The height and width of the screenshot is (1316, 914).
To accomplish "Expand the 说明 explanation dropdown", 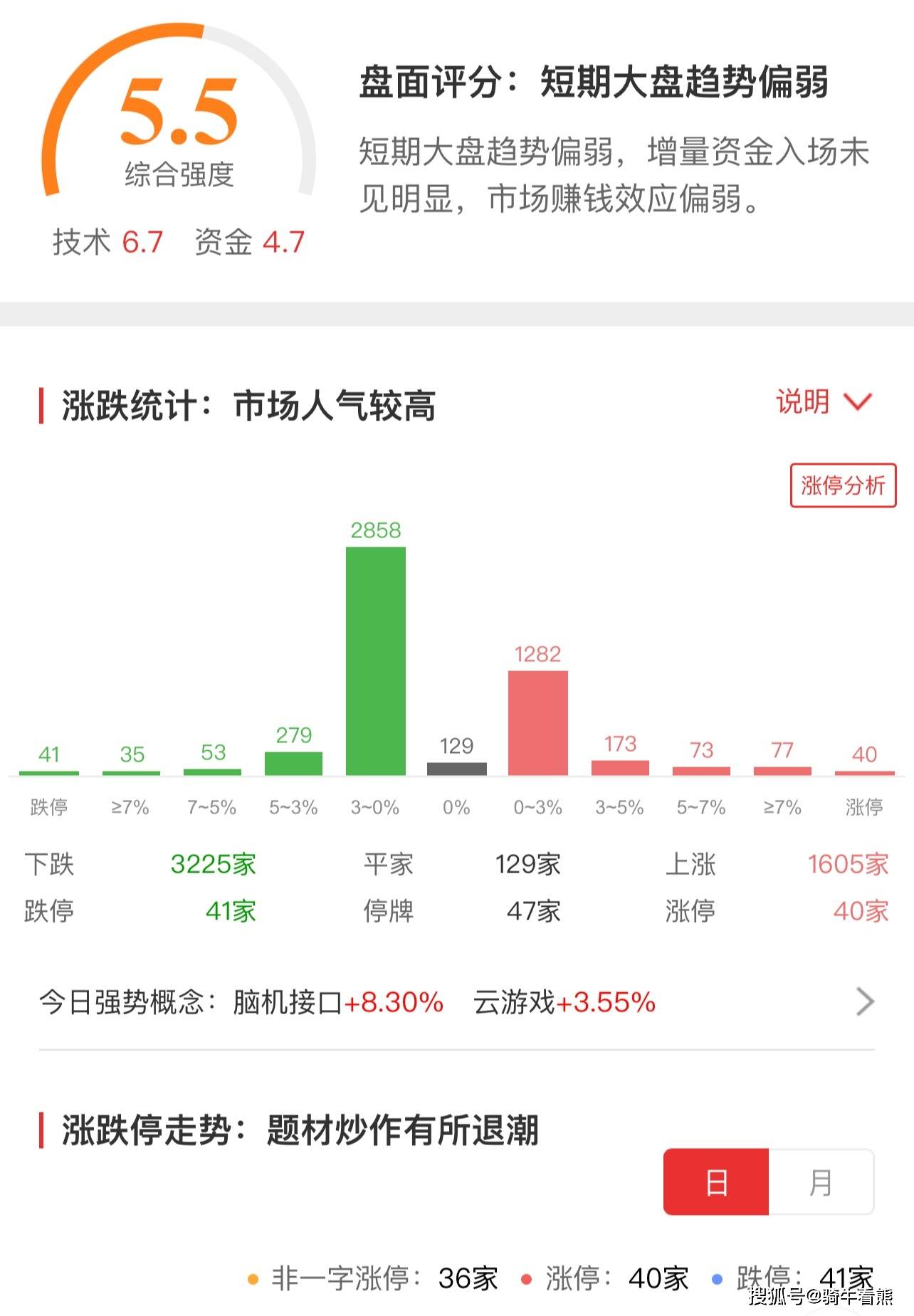I will click(823, 402).
